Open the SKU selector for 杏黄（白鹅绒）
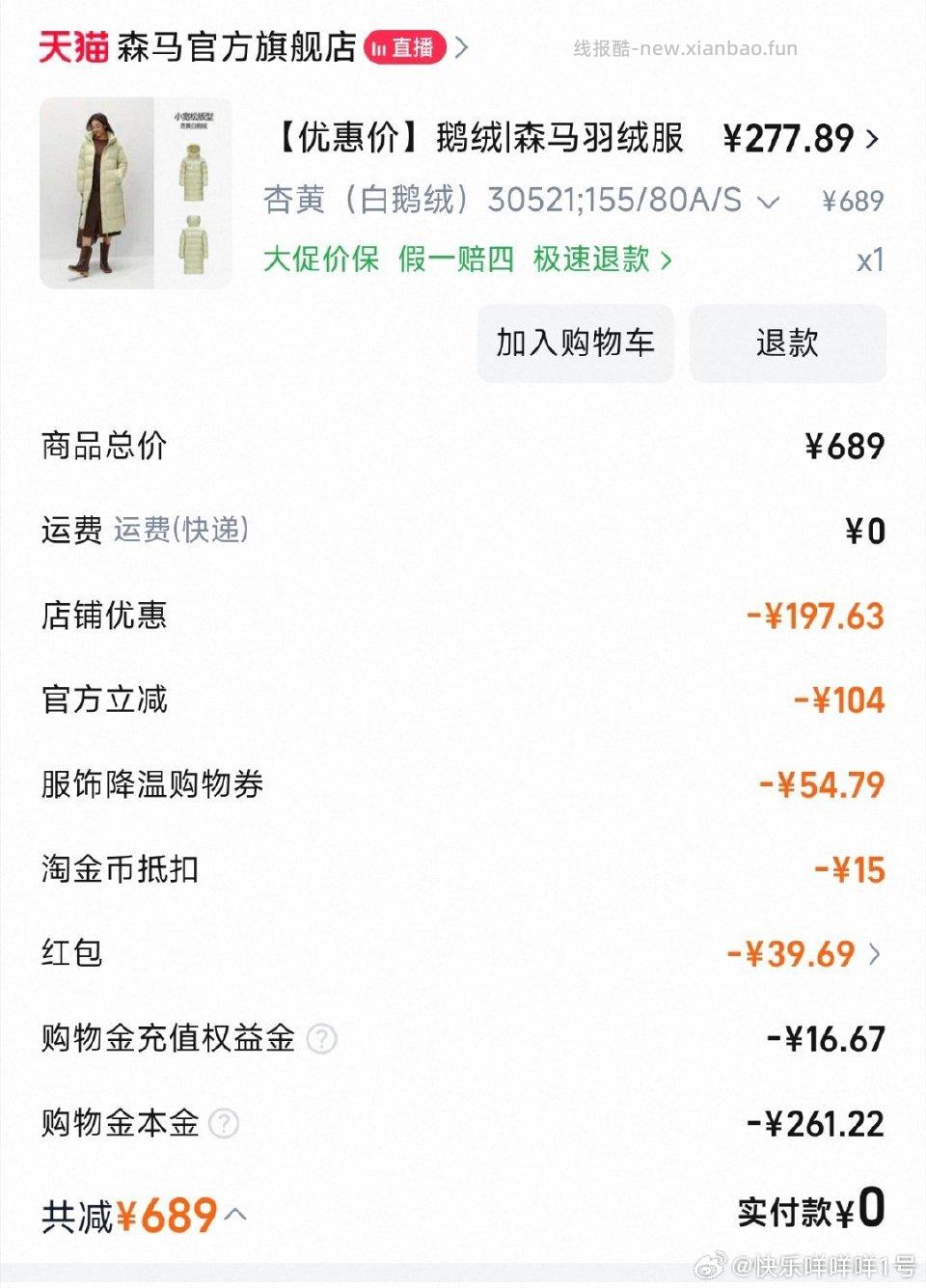 point(767,200)
